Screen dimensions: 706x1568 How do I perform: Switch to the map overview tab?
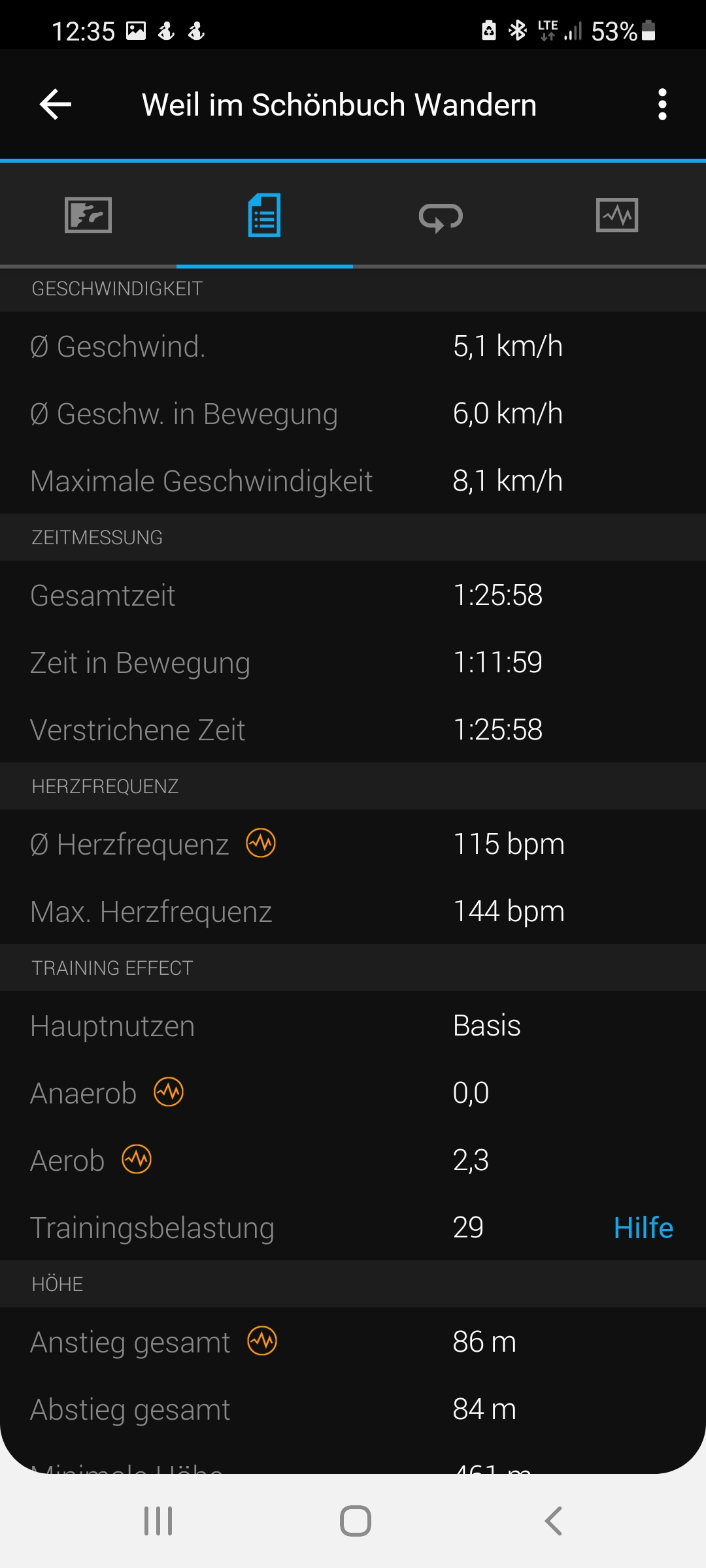88,215
